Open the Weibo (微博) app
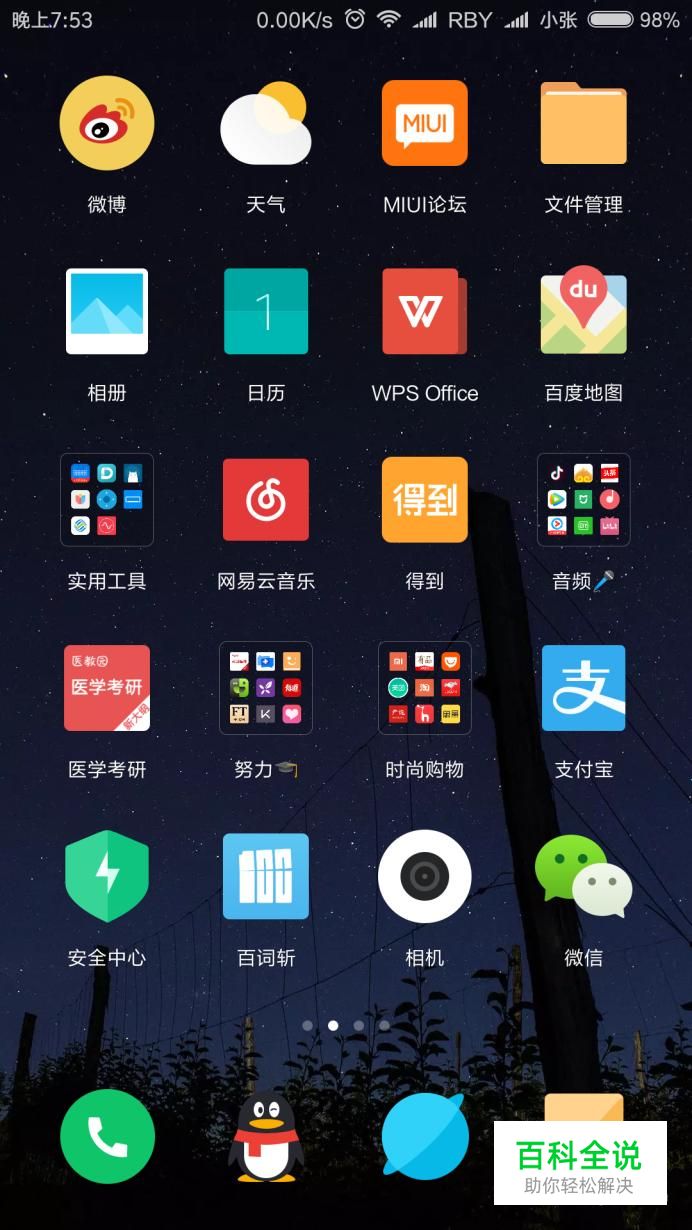 pyautogui.click(x=107, y=124)
